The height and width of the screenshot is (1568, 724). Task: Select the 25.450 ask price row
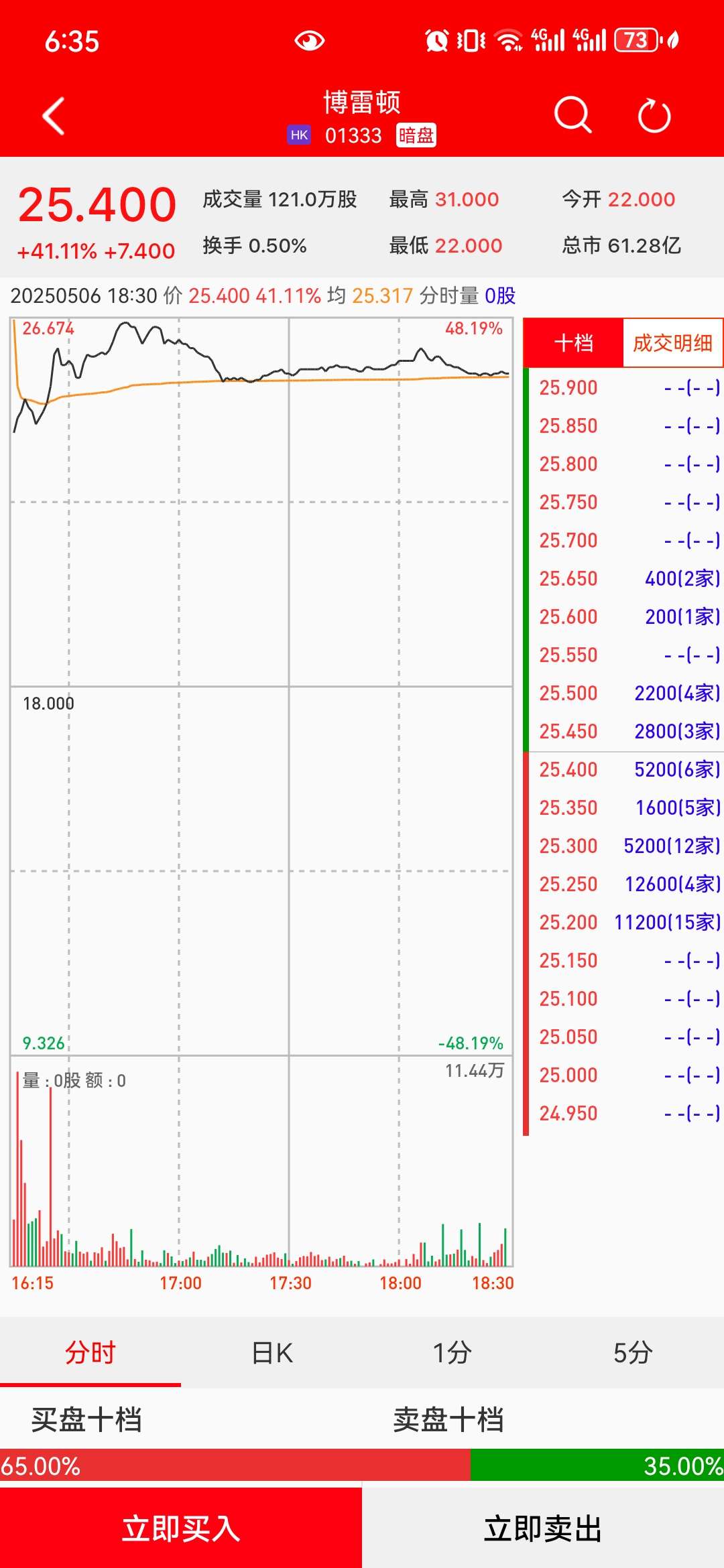click(x=623, y=731)
